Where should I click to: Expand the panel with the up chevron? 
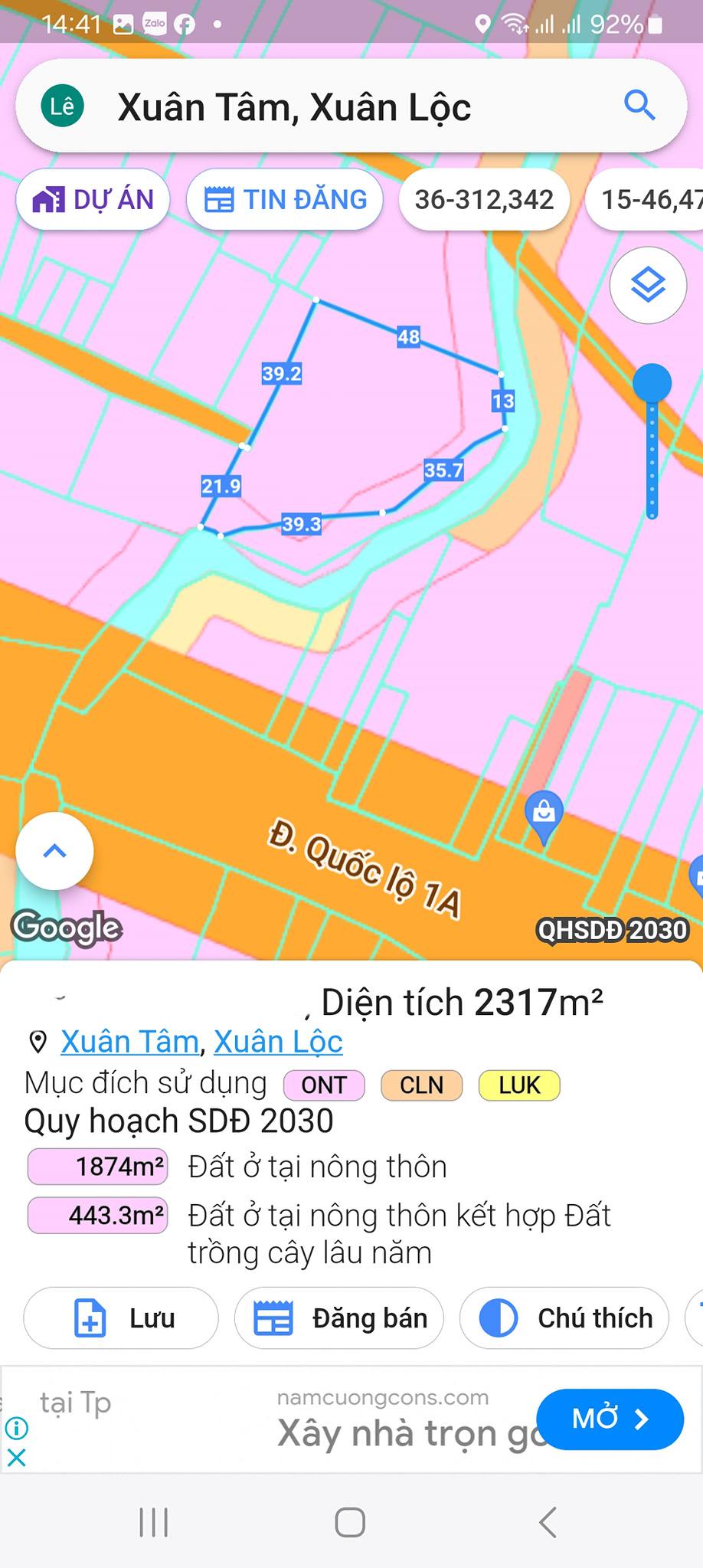click(54, 851)
